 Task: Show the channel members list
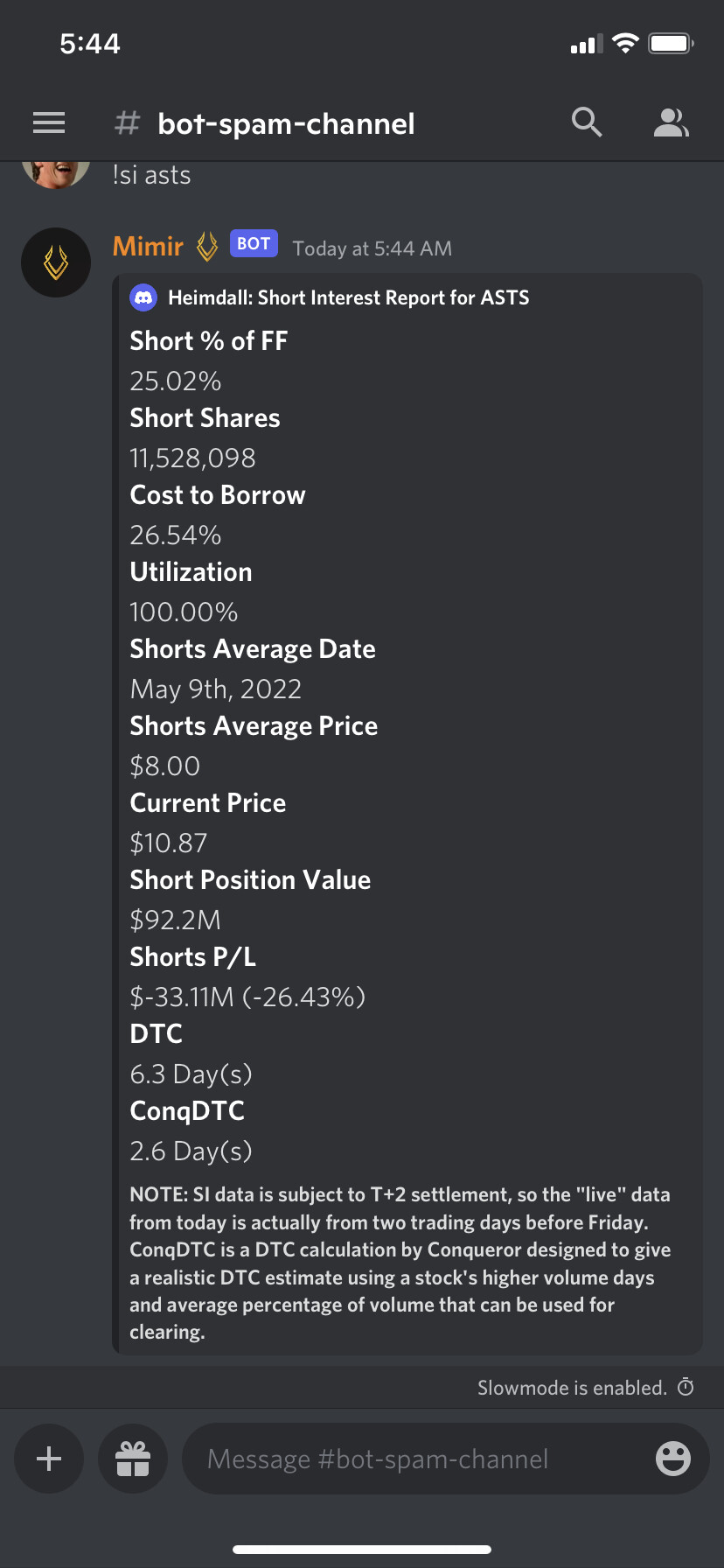[x=672, y=122]
